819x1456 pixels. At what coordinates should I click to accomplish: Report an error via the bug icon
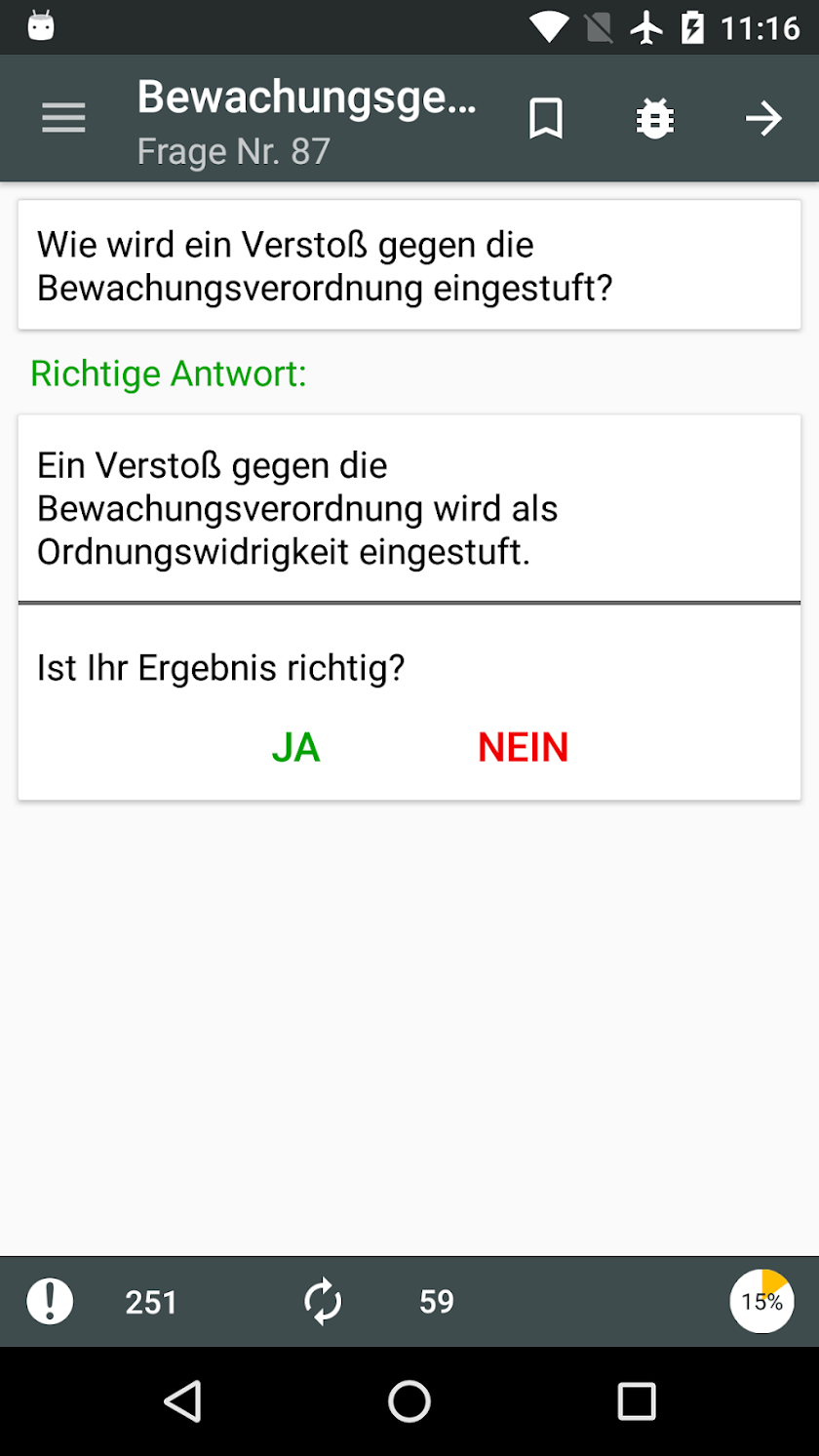click(655, 119)
